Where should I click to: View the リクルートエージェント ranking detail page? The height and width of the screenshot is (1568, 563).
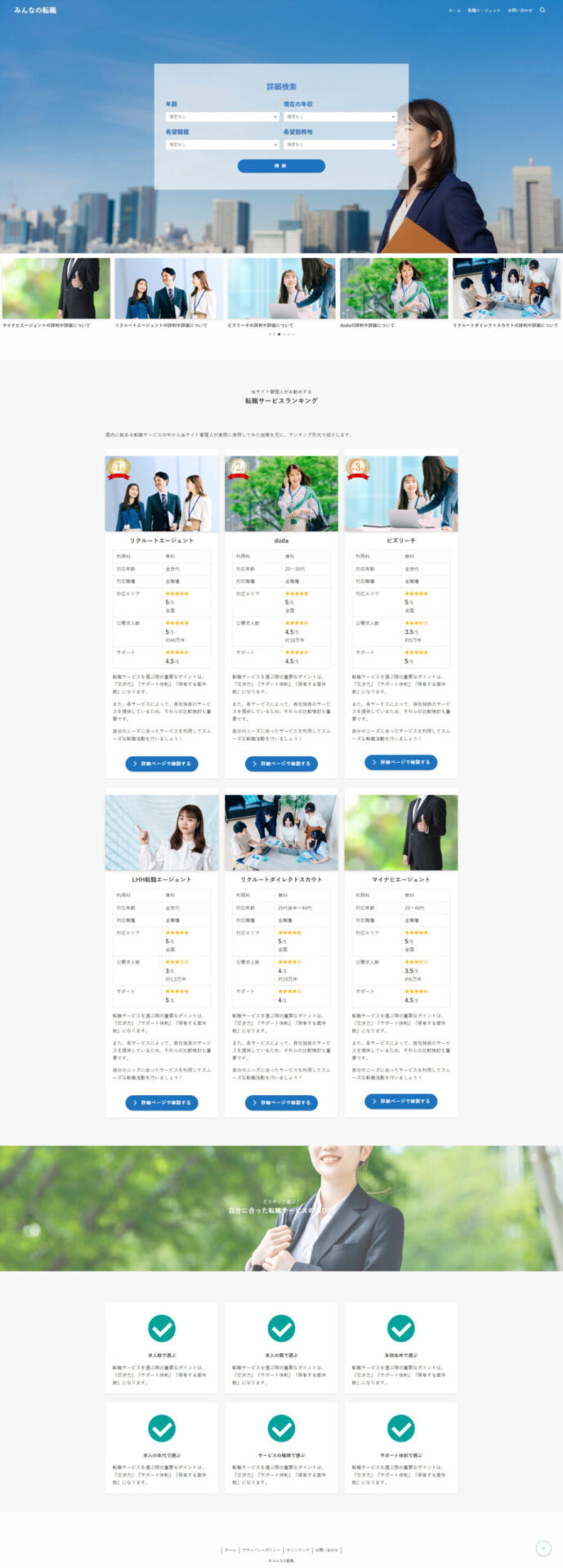(x=162, y=764)
